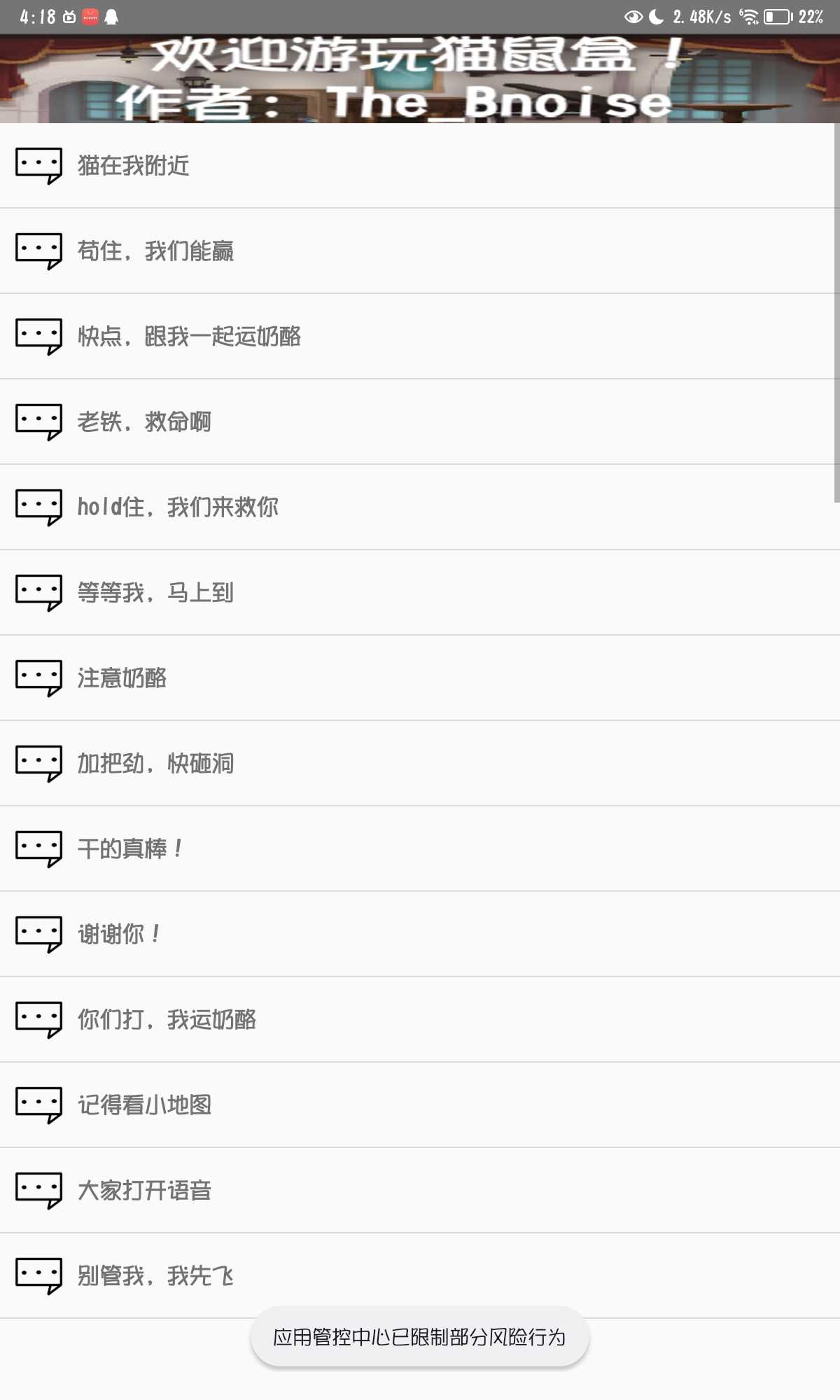Select the phrase 猫在我附近
840x1400 pixels.
click(420, 165)
